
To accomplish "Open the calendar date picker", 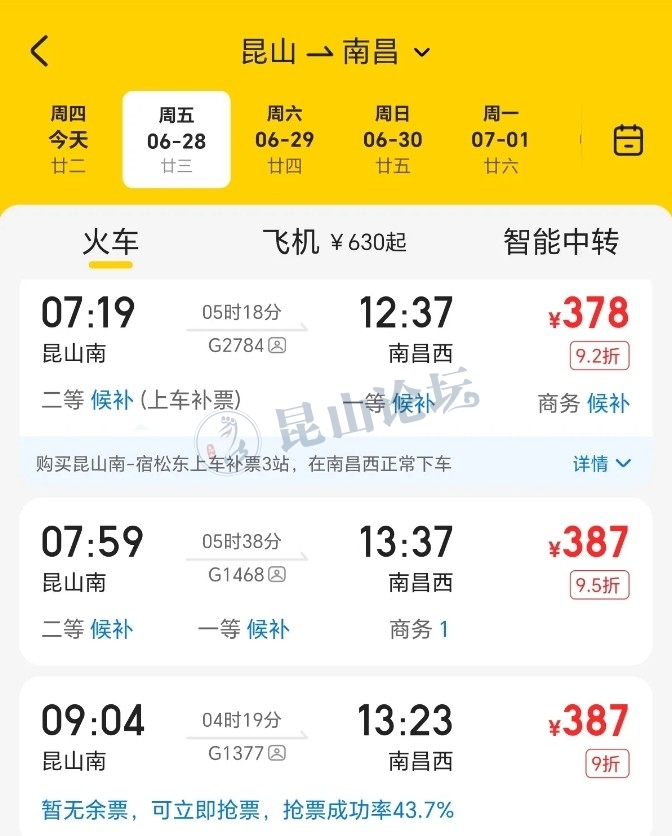I will coord(628,140).
